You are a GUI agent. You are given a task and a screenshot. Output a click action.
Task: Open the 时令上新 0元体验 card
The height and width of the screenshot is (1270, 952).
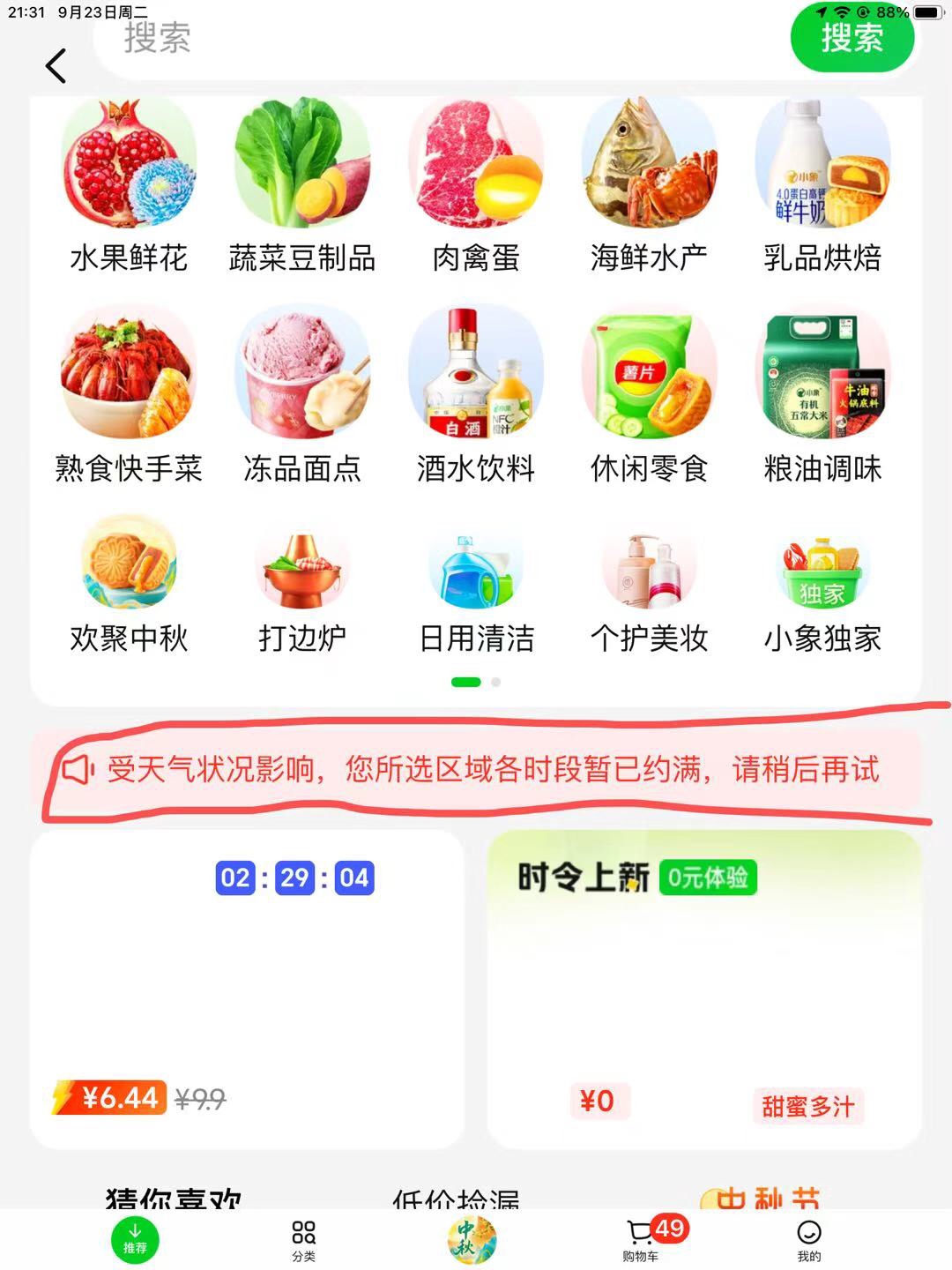tap(703, 988)
